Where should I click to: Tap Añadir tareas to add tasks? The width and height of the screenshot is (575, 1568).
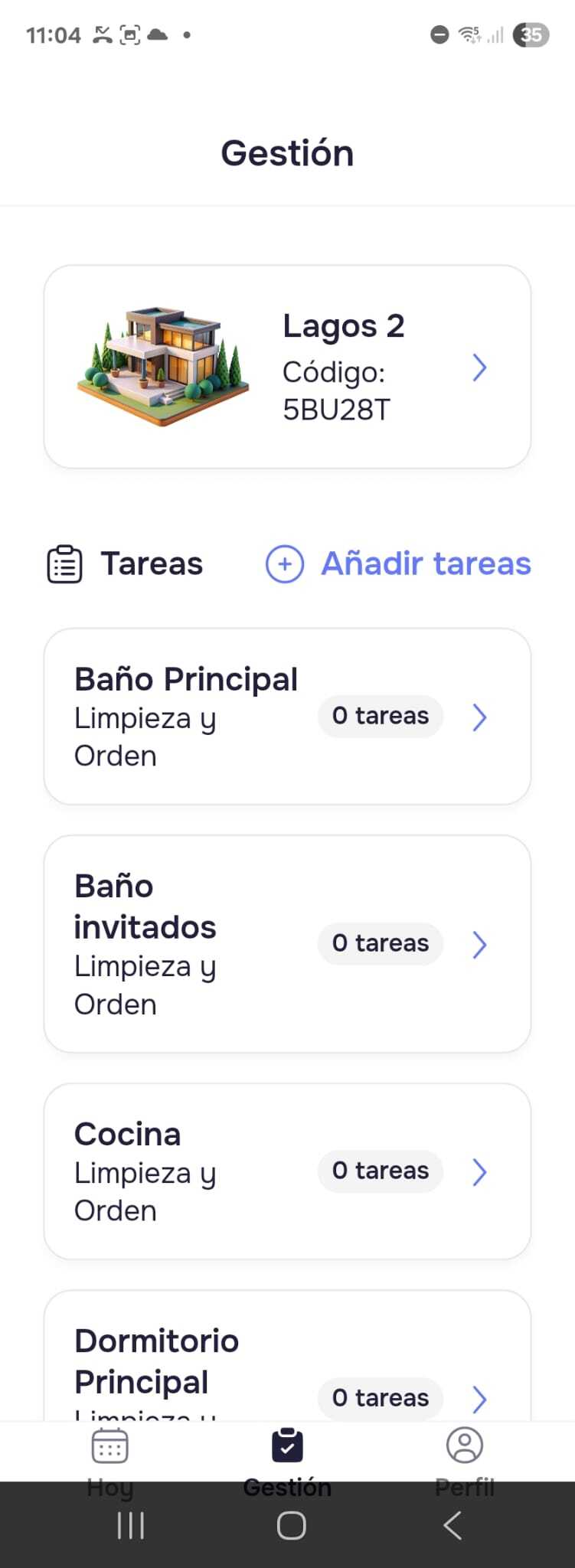pyautogui.click(x=398, y=563)
